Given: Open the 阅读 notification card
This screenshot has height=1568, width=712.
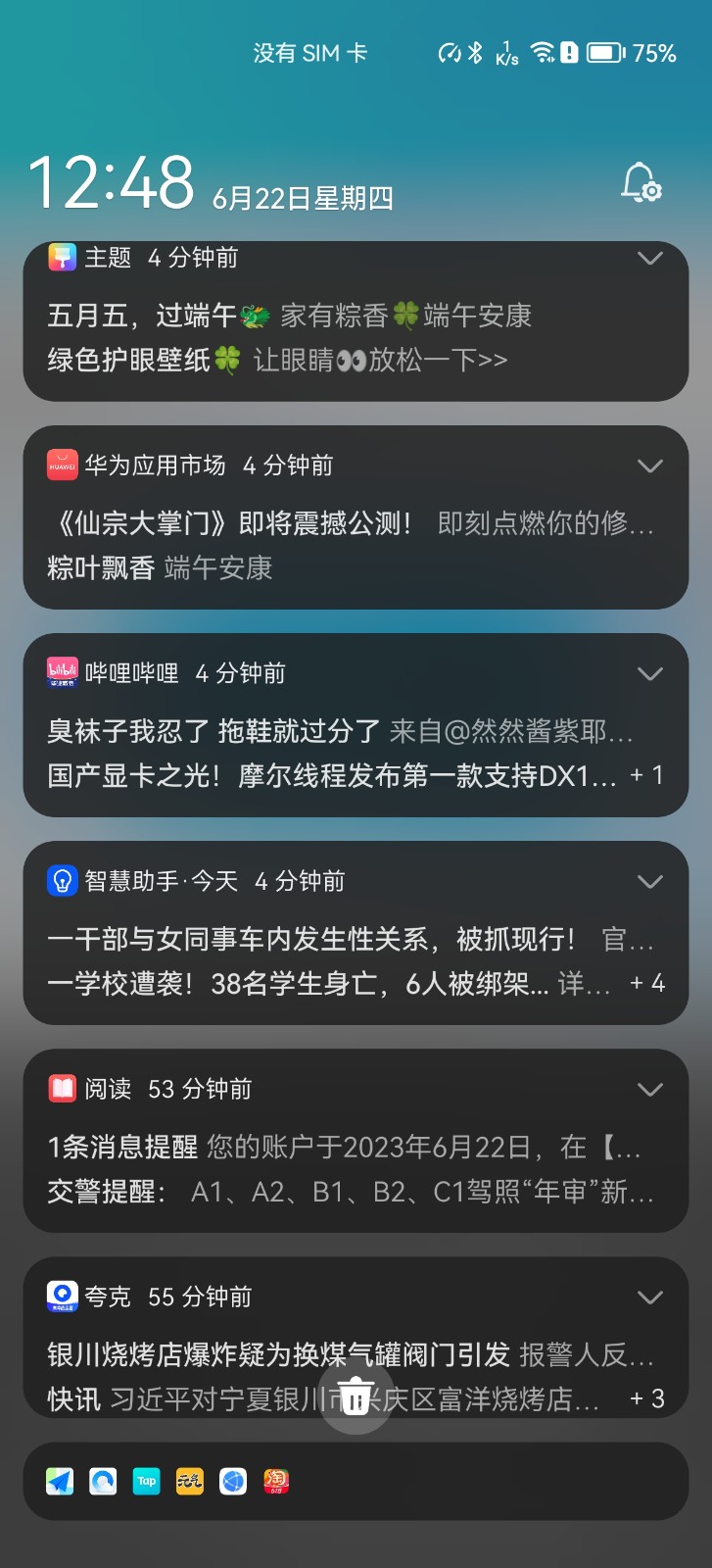Looking at the screenshot, I should point(294,1168).
